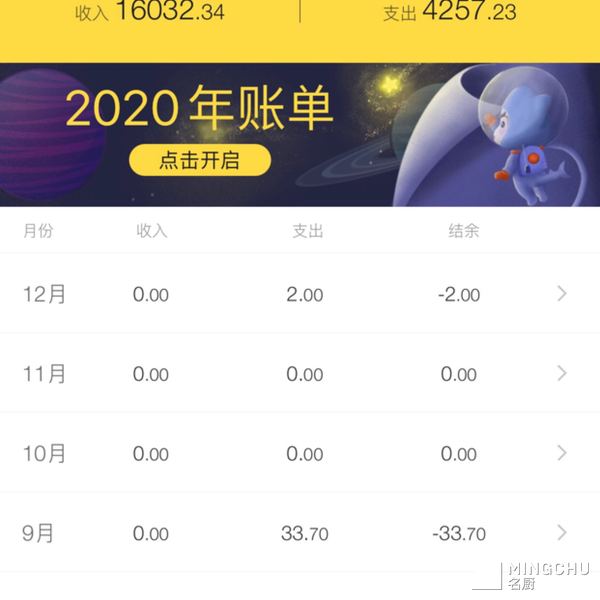
Task: Open the 12月 monthly bill row
Action: tap(300, 294)
